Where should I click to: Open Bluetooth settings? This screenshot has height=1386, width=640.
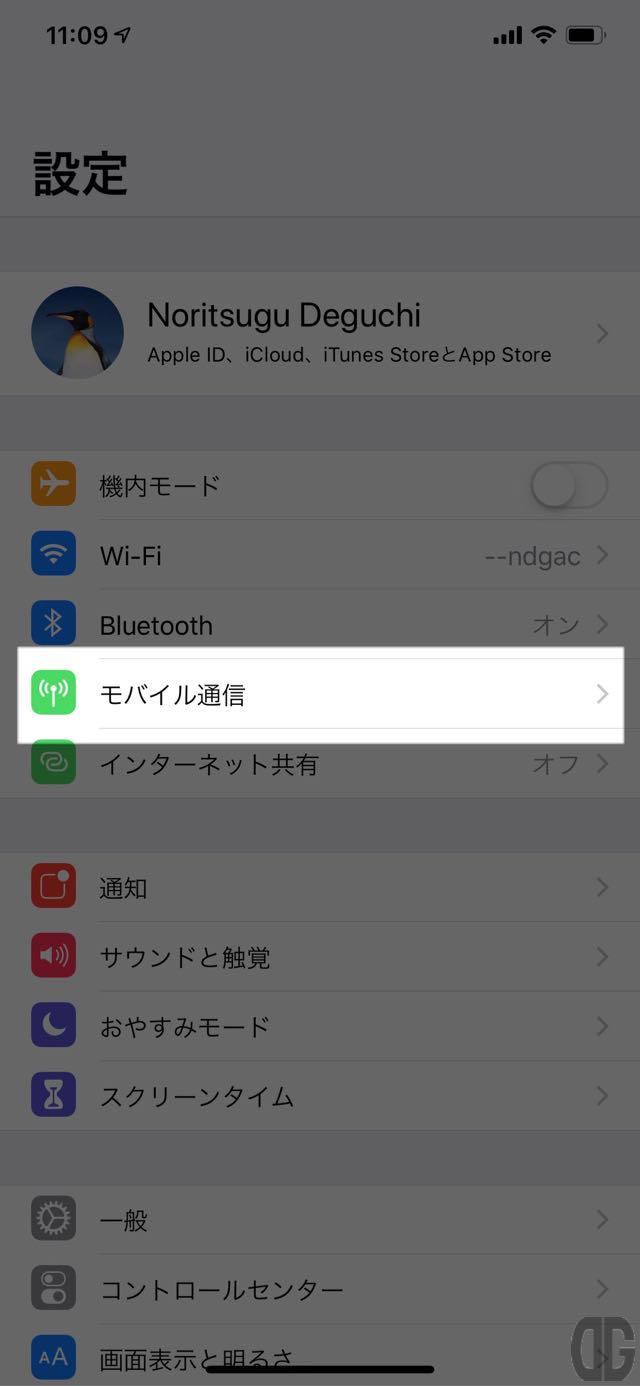point(320,625)
